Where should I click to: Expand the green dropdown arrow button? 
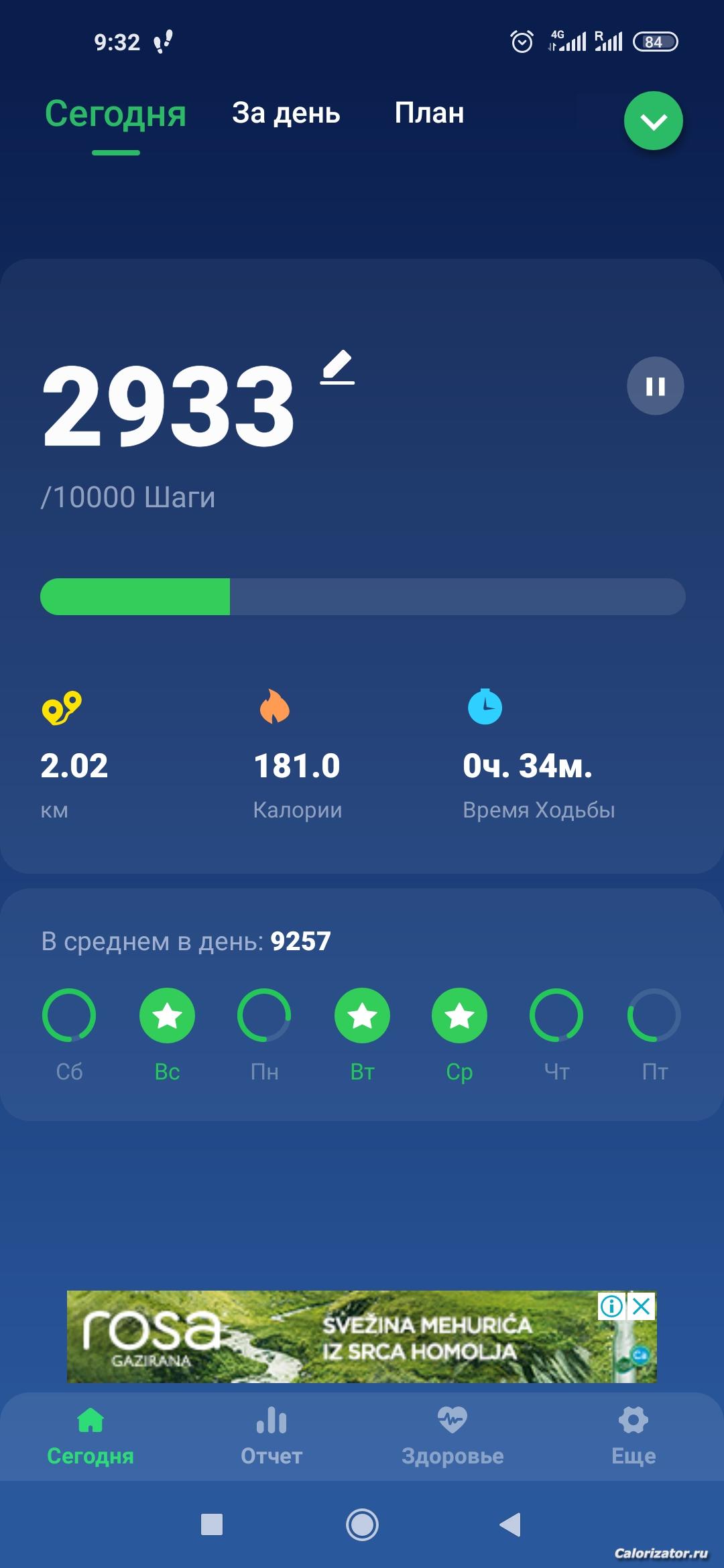653,121
